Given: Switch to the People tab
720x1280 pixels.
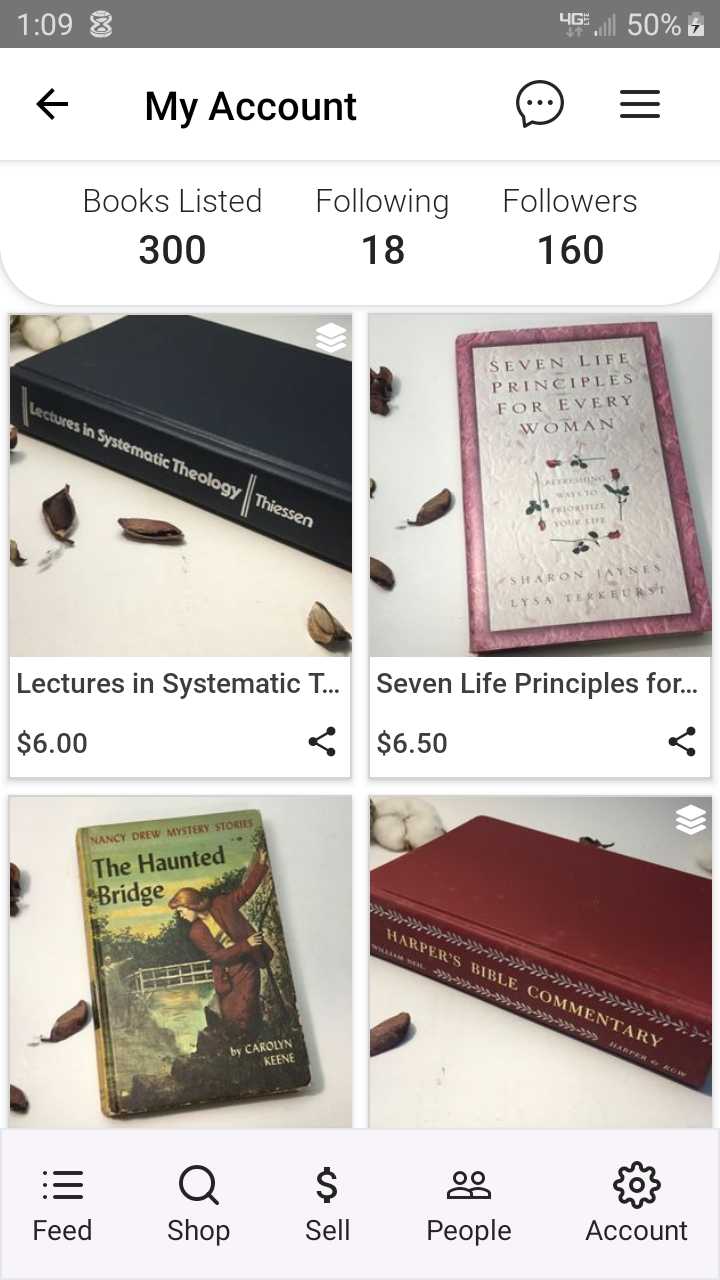Looking at the screenshot, I should [468, 1204].
